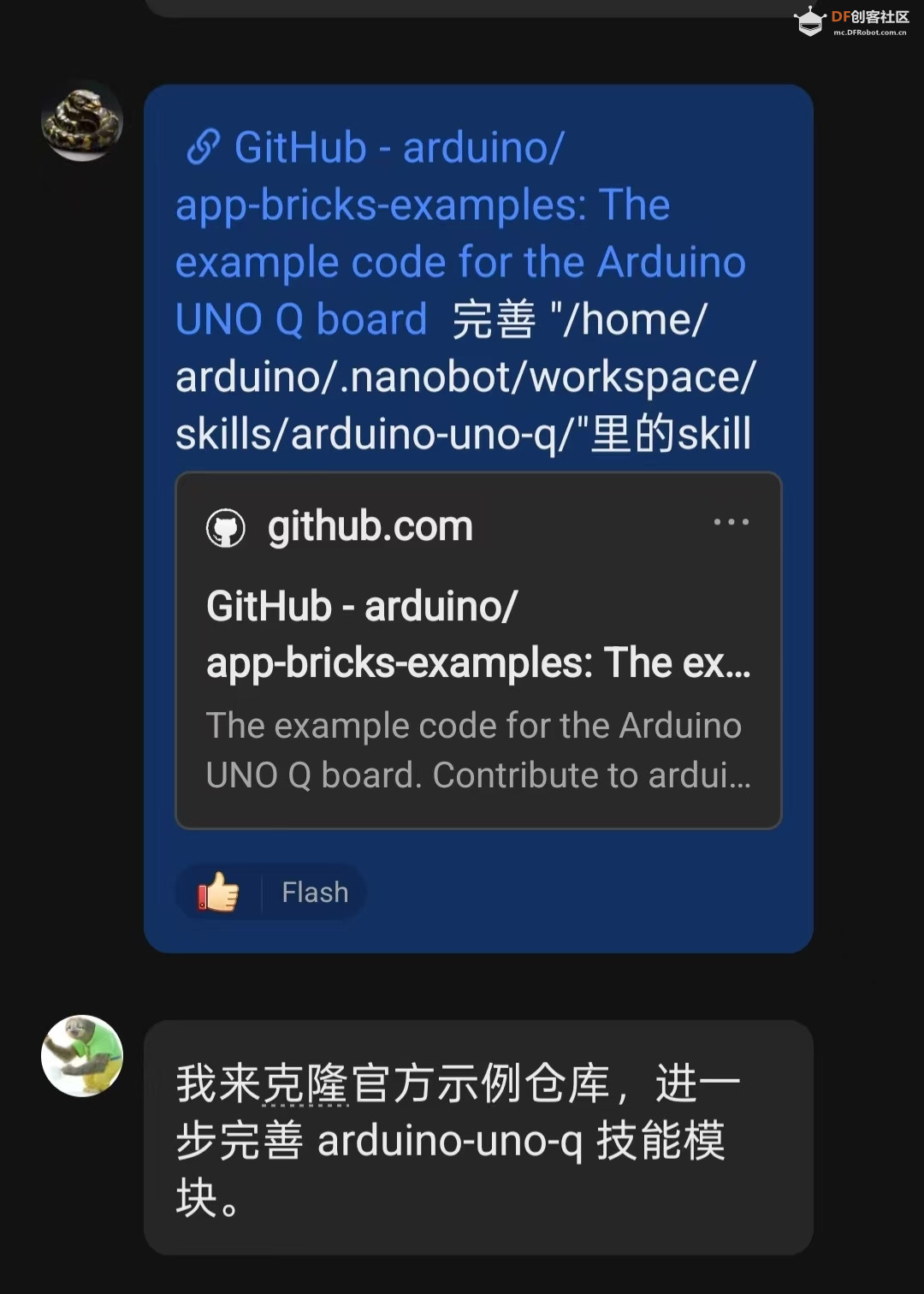
Task: Open the sloth avatar profile picture
Action: coord(82,1056)
